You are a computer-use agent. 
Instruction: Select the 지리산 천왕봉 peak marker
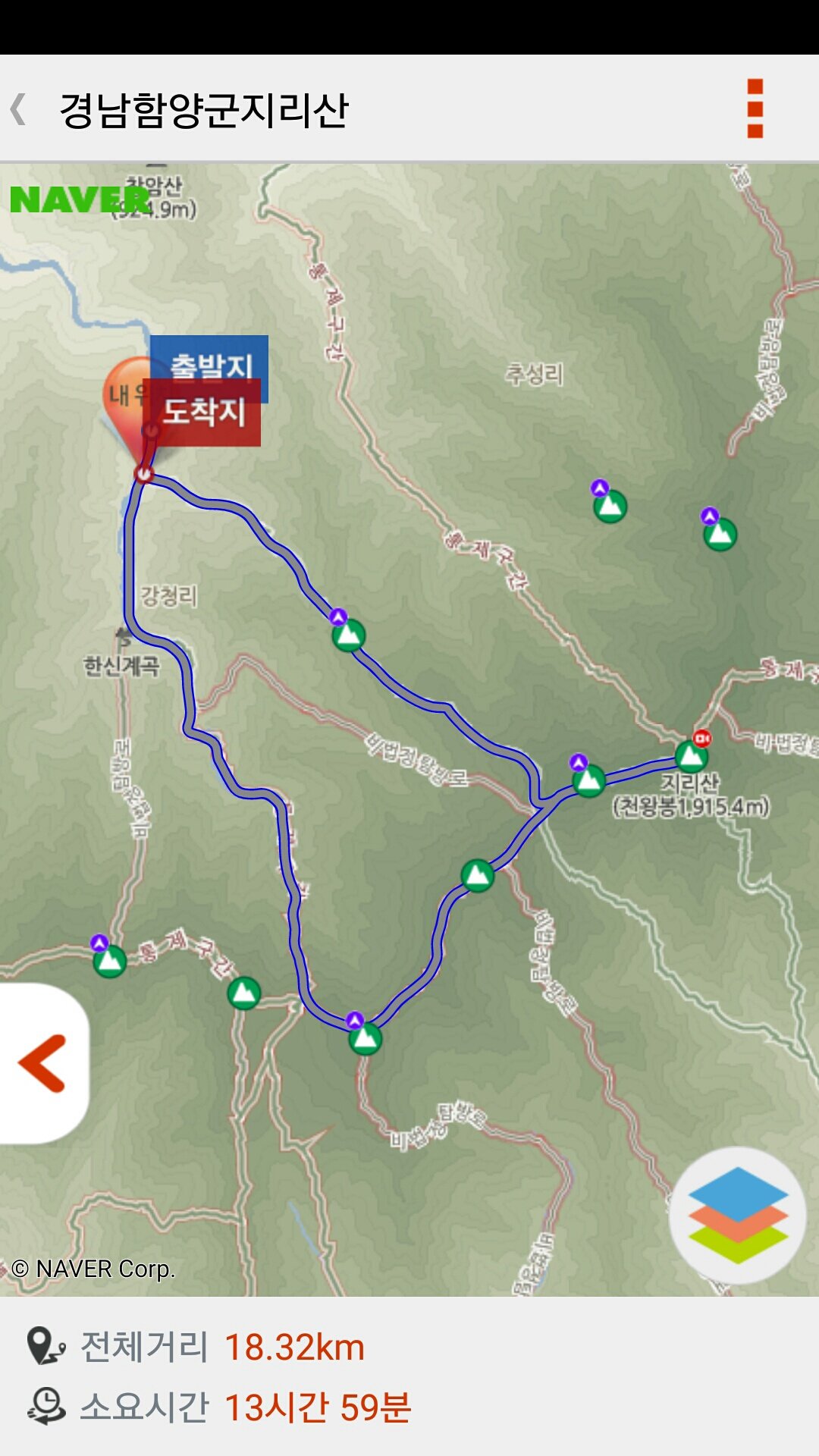(692, 756)
